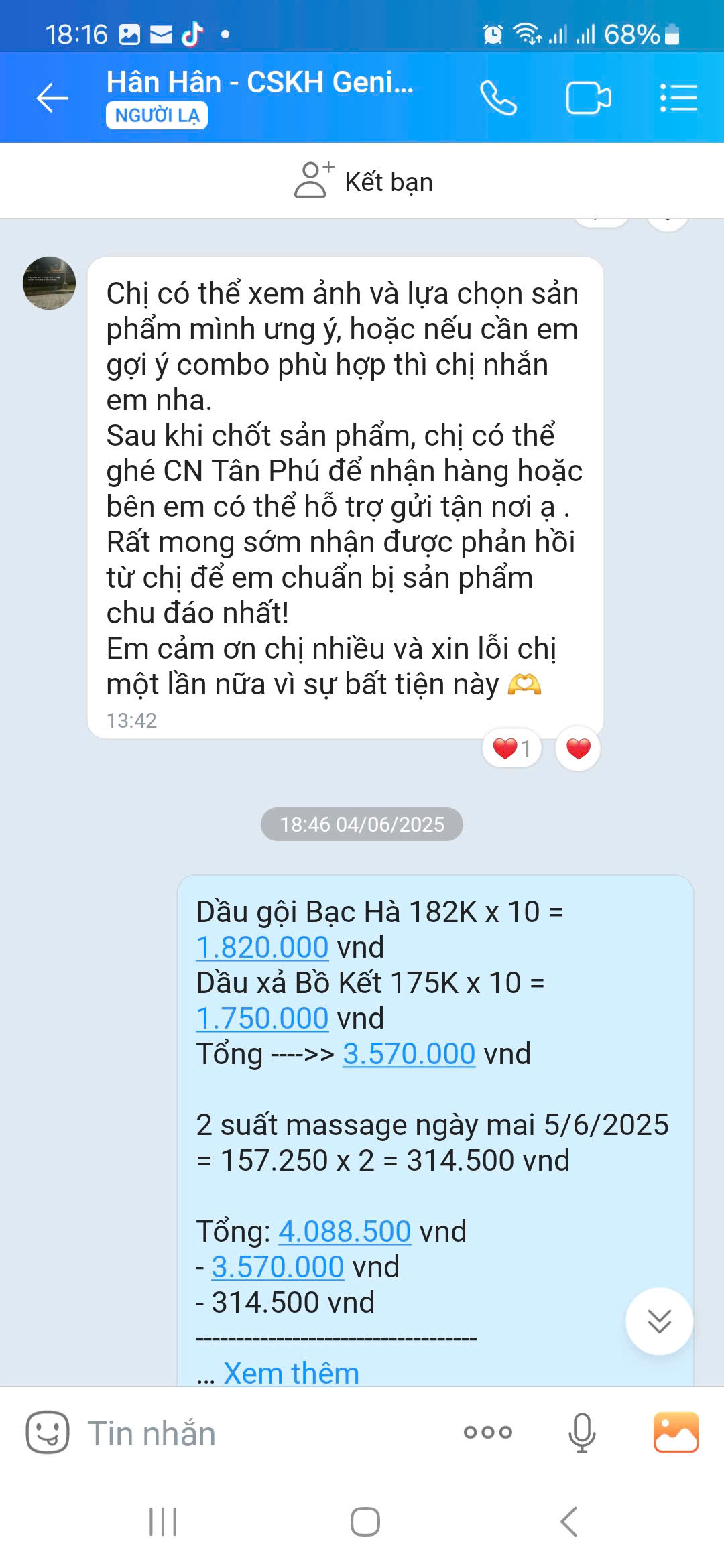Tap the 1.820.000 linked amount
This screenshot has height=1568, width=724.
262,948
